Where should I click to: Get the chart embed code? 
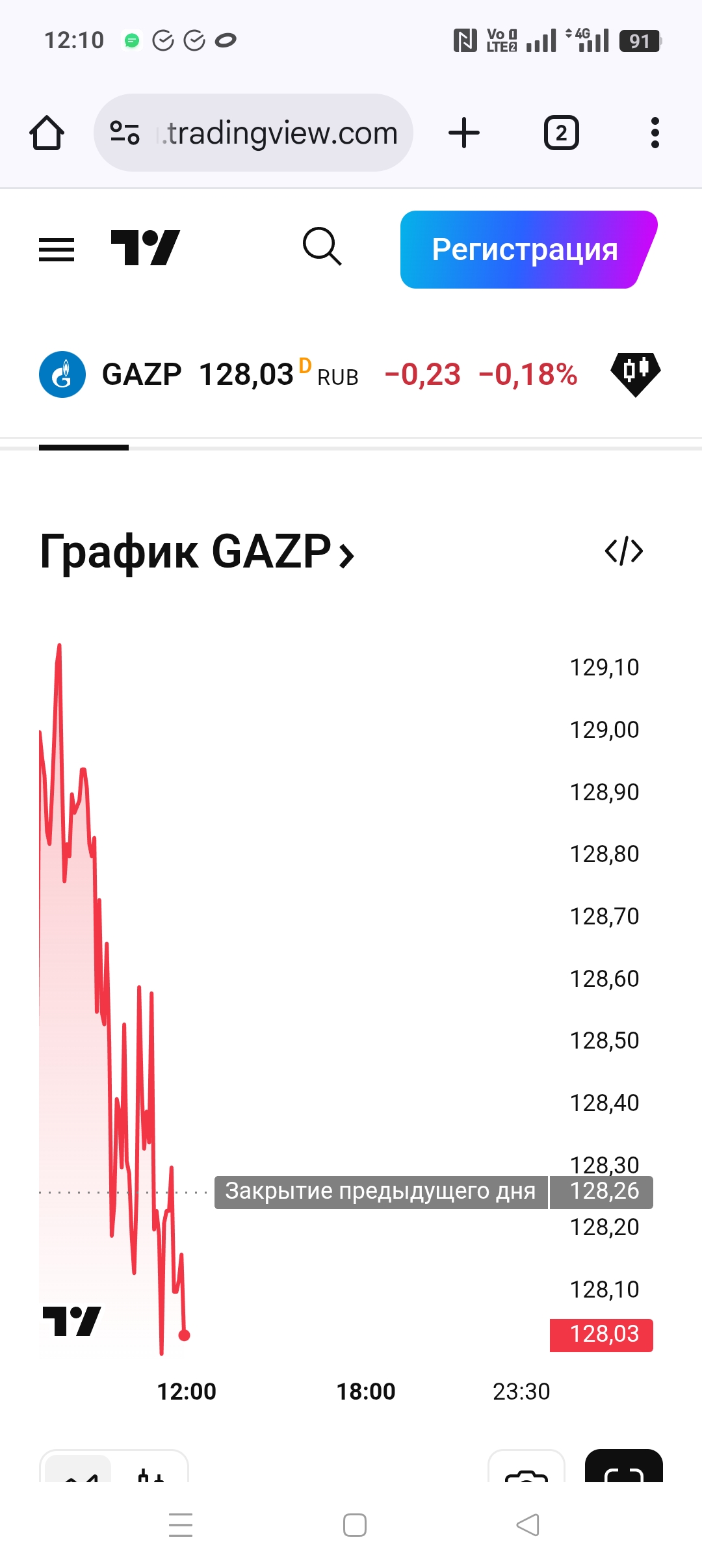623,551
